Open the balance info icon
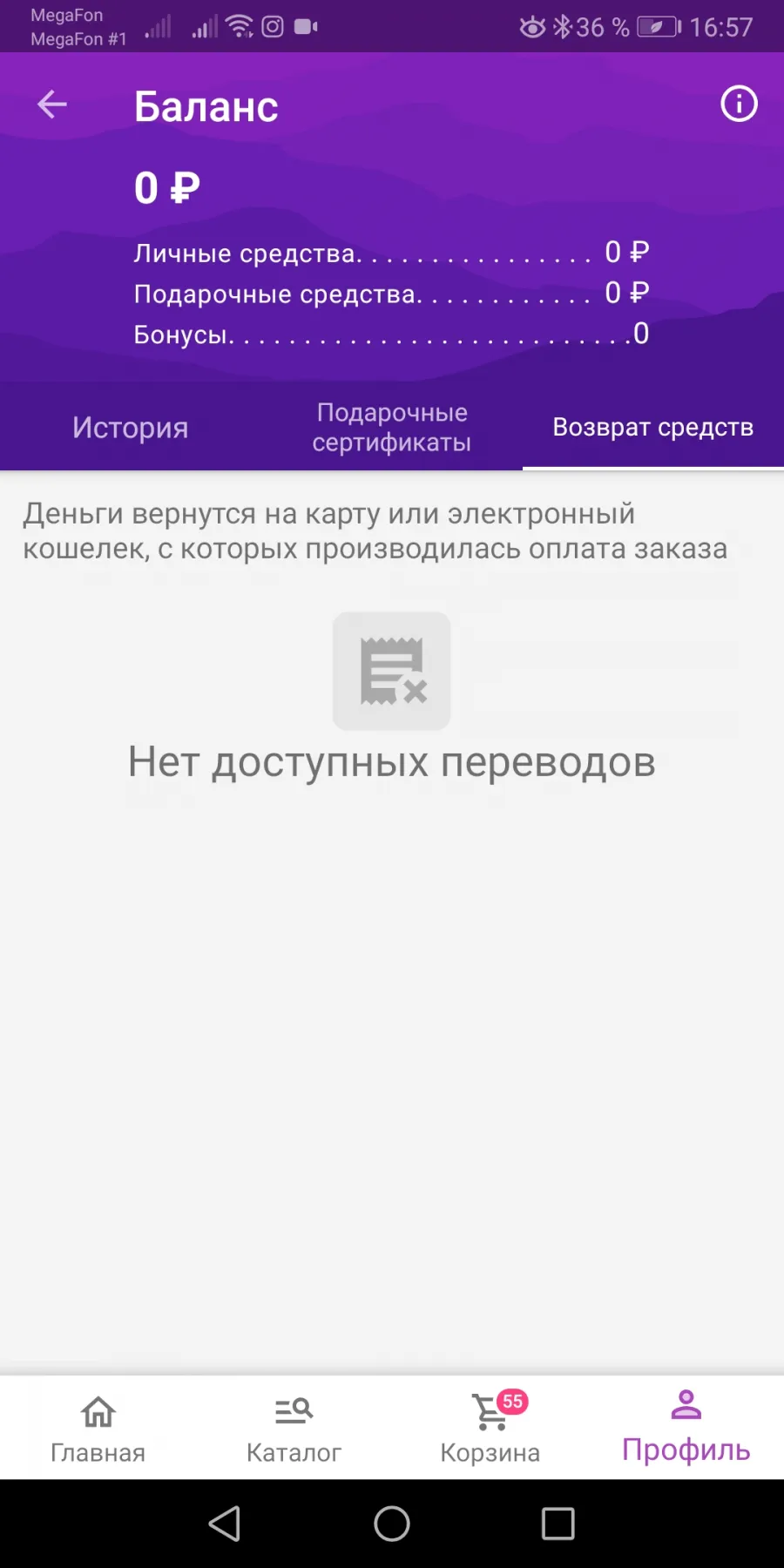 pos(739,104)
